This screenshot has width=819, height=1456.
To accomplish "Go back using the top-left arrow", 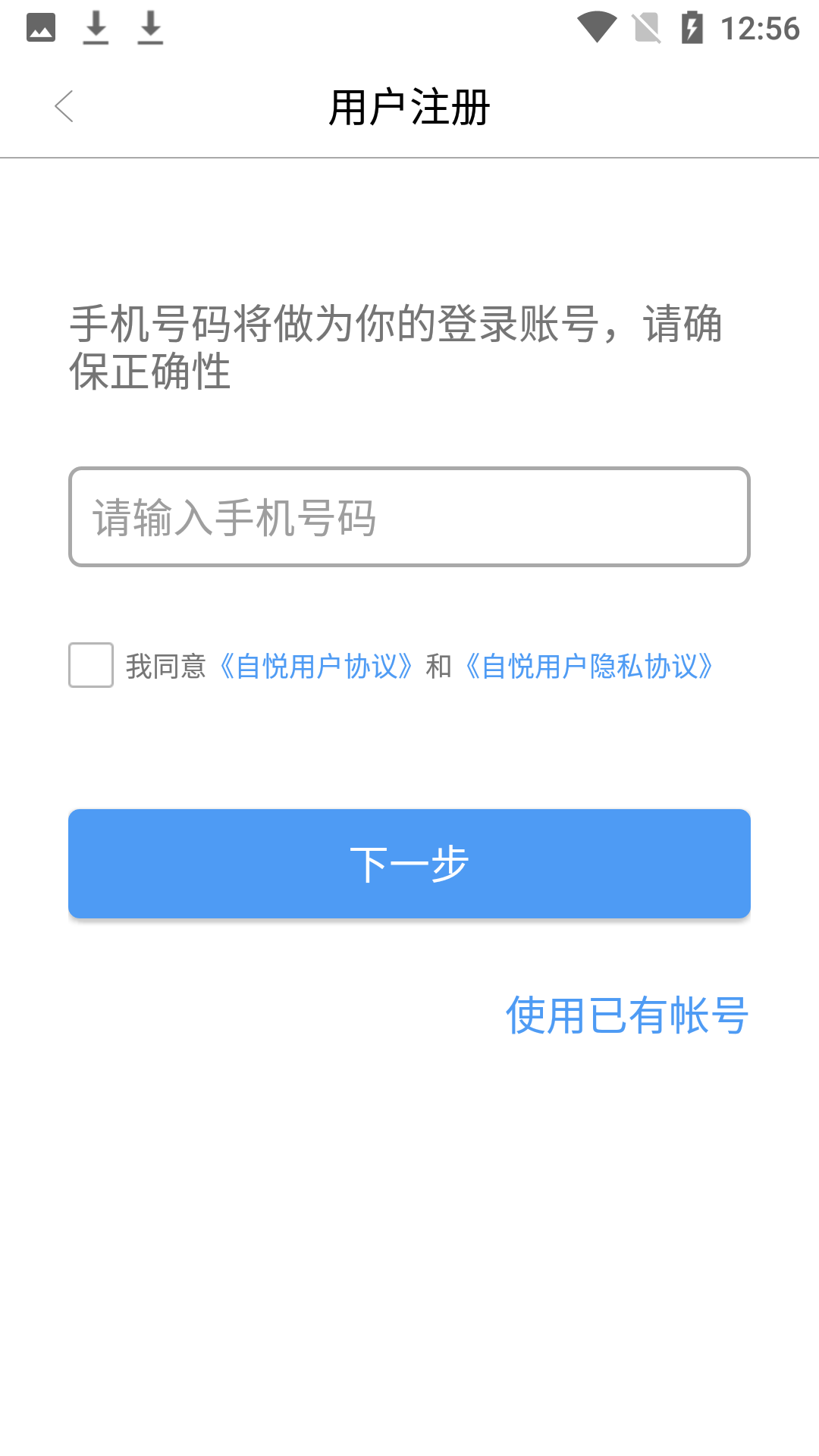I will pyautogui.click(x=64, y=106).
